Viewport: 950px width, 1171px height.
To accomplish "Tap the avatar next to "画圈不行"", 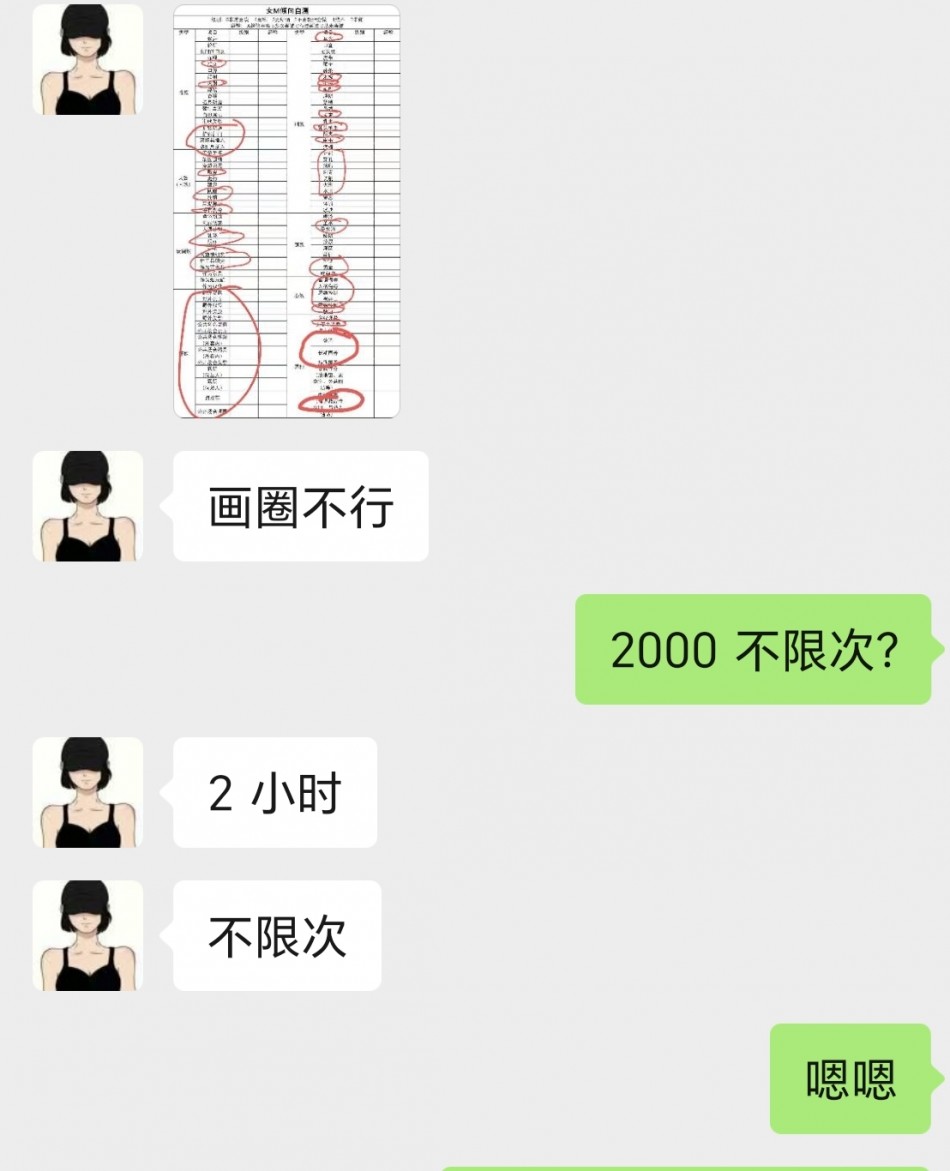I will pyautogui.click(x=88, y=506).
